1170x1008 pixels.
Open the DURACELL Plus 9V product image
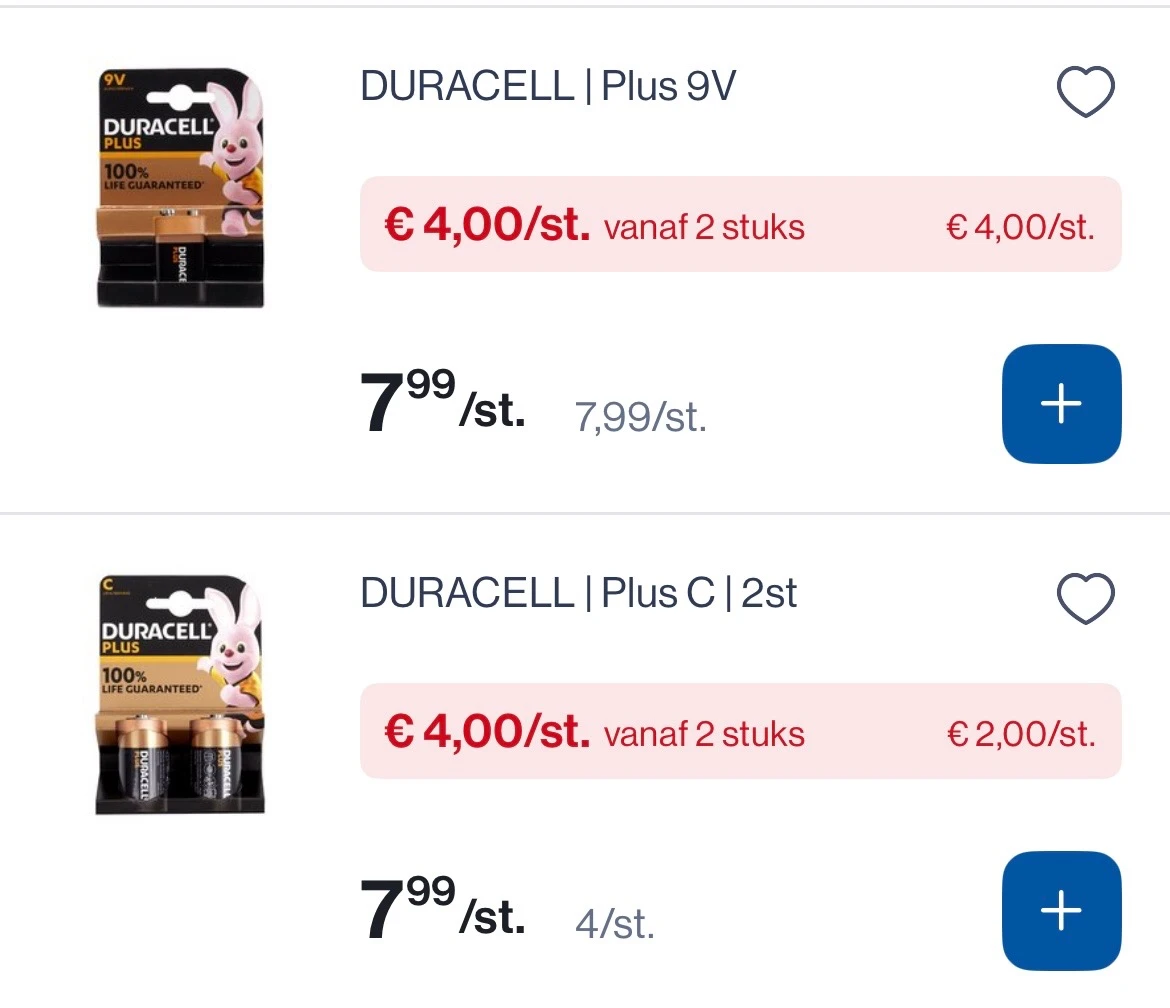(x=180, y=188)
